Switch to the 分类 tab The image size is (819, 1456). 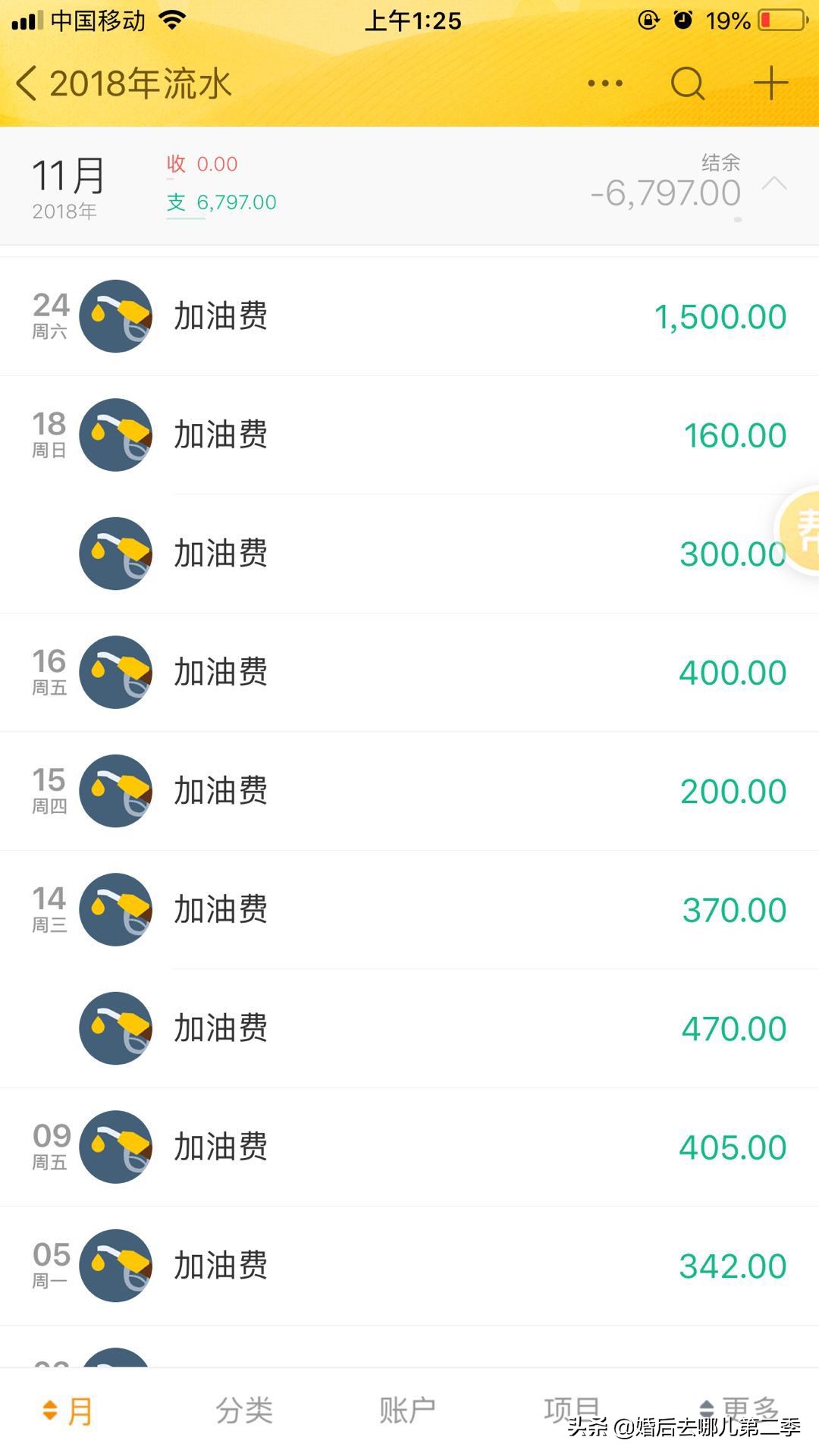(x=244, y=1408)
